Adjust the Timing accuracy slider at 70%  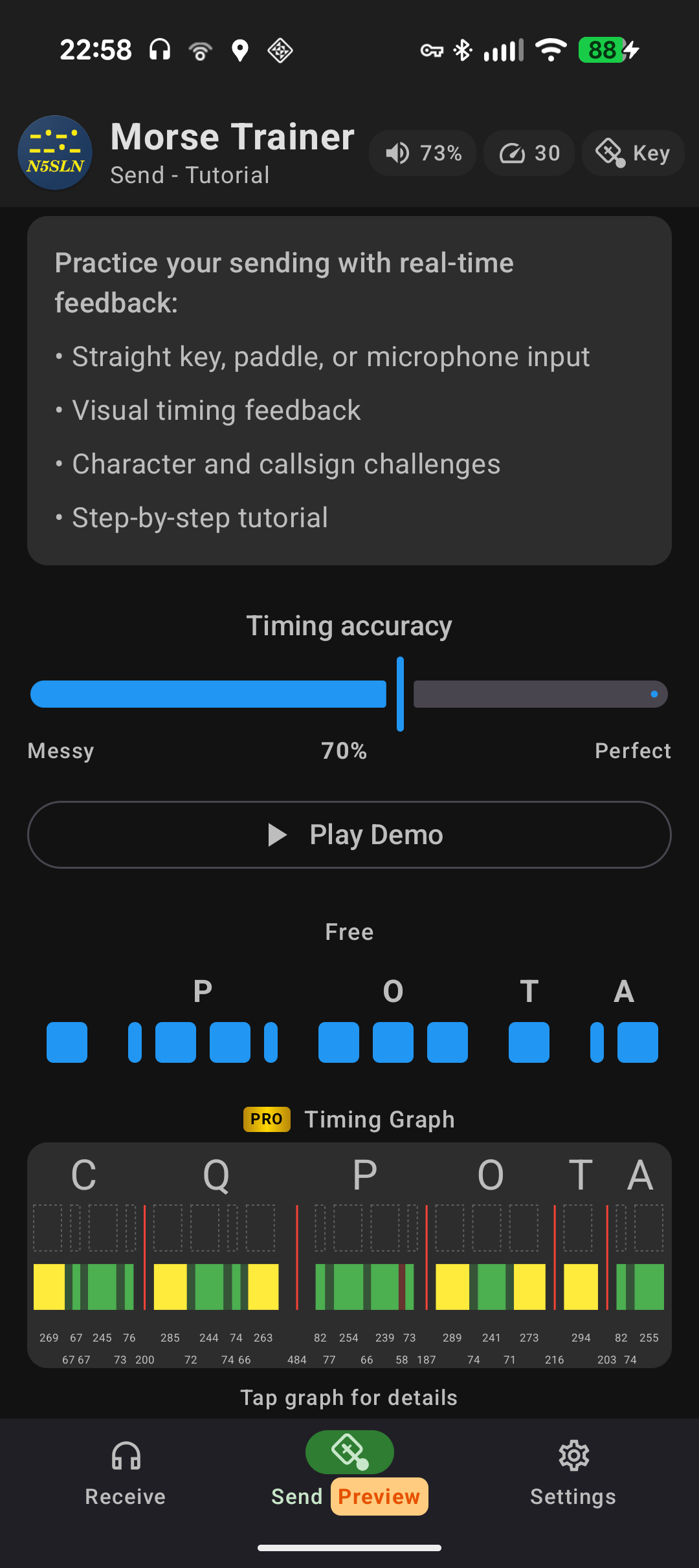coord(400,694)
